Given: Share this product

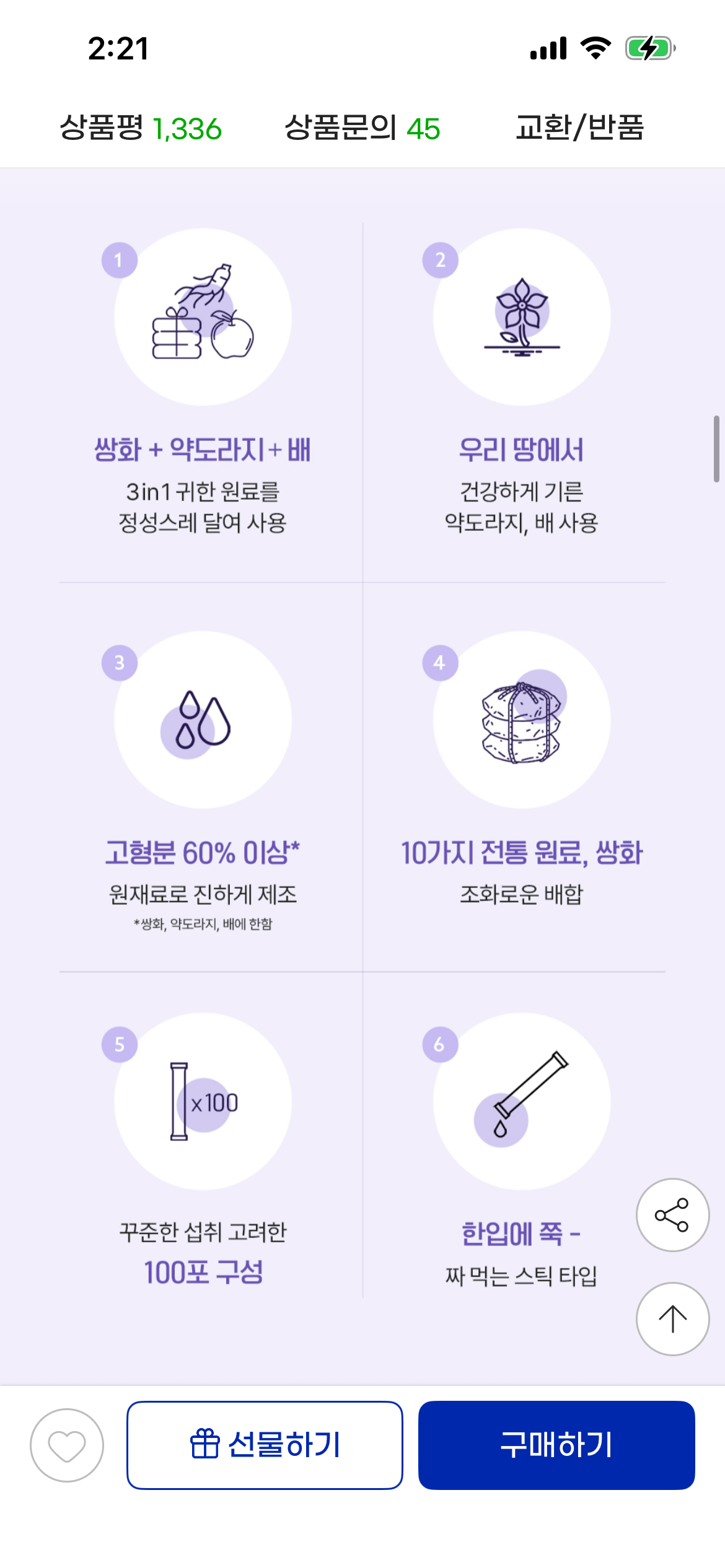Looking at the screenshot, I should (x=672, y=1214).
